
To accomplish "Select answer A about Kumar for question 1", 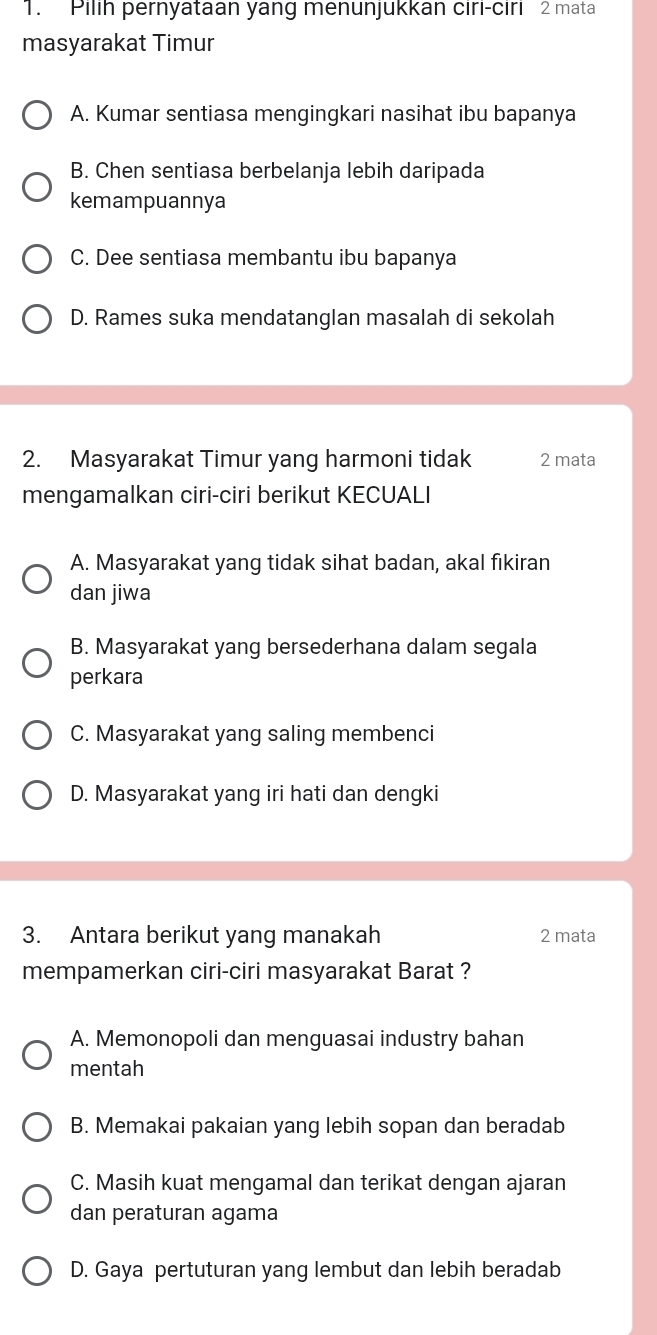I will [x=37, y=115].
